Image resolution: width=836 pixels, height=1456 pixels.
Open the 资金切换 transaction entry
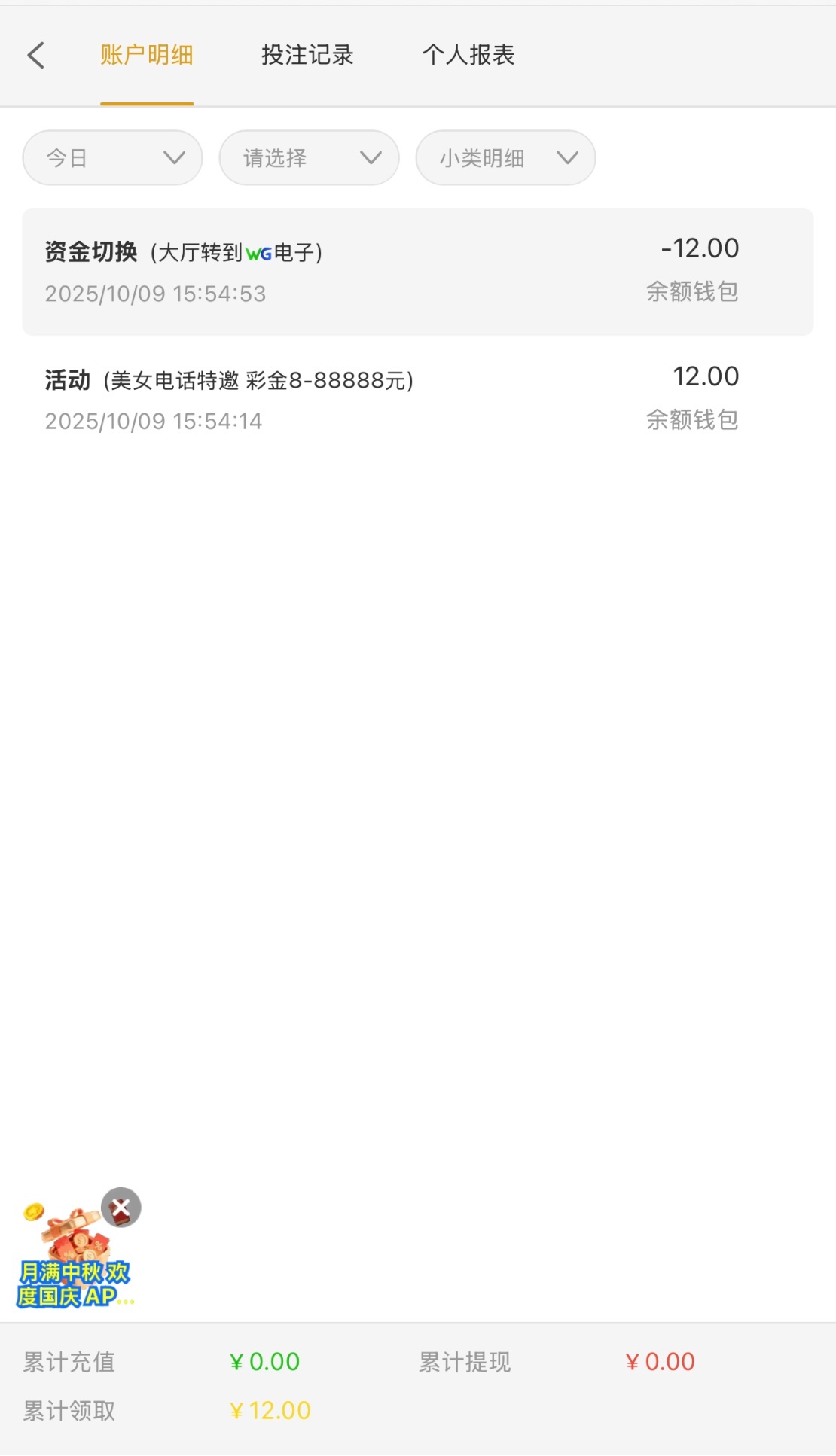tap(417, 271)
